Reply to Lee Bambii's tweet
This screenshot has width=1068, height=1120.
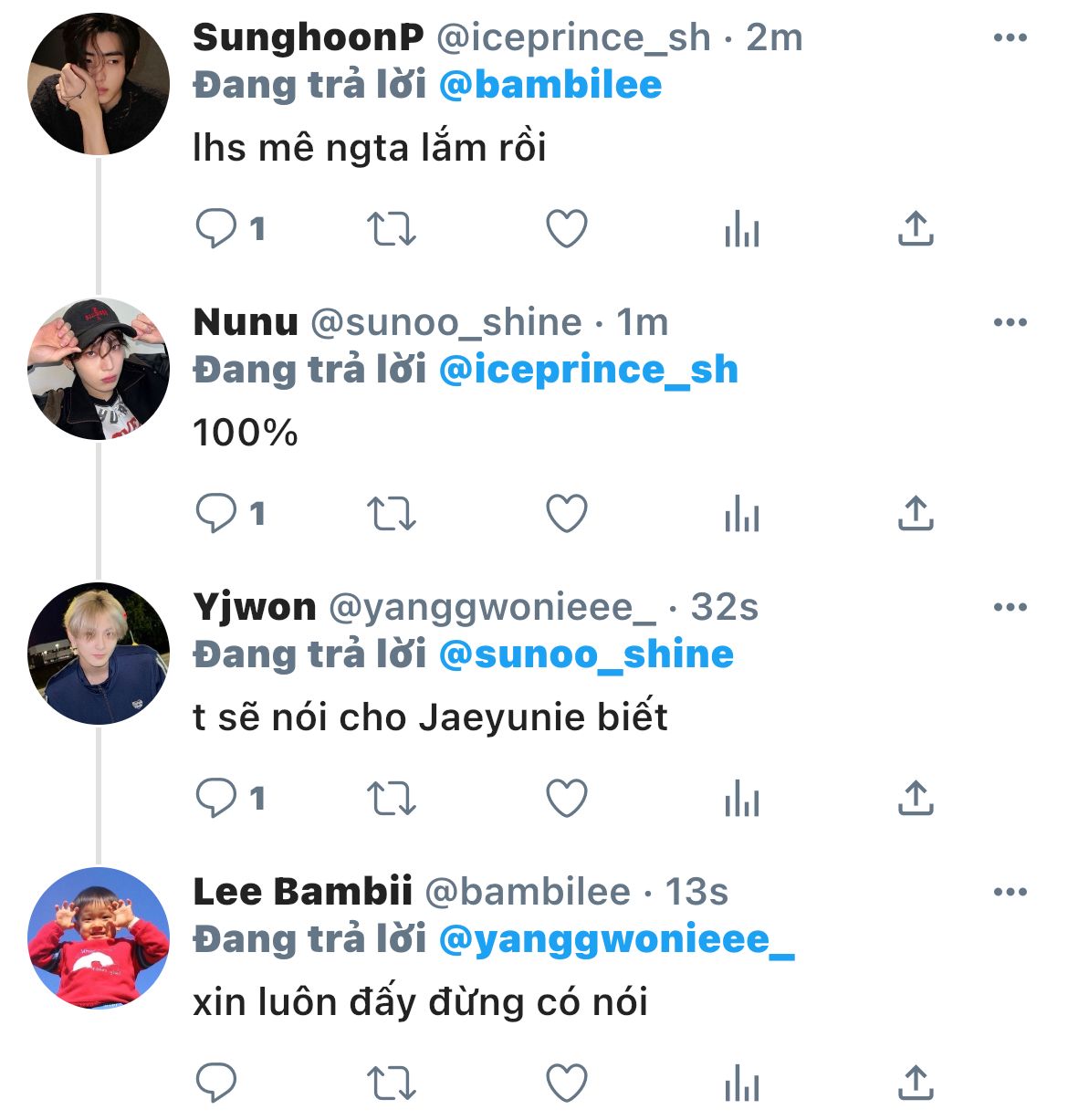click(217, 1083)
